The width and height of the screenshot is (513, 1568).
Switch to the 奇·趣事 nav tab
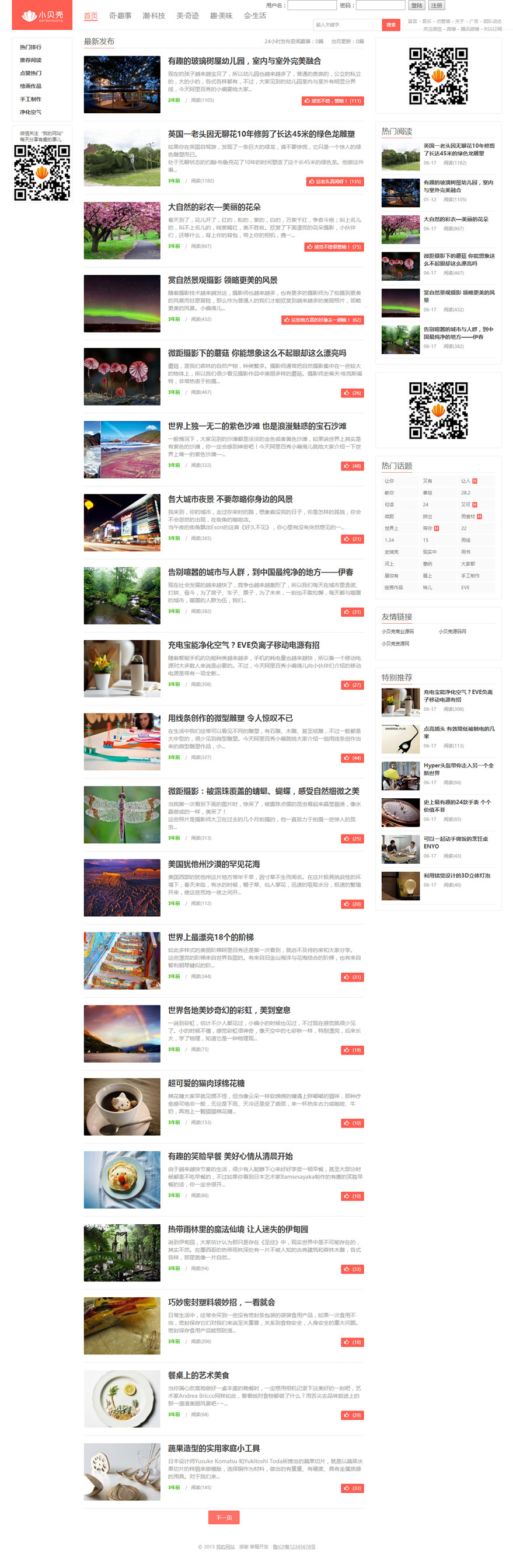click(120, 16)
